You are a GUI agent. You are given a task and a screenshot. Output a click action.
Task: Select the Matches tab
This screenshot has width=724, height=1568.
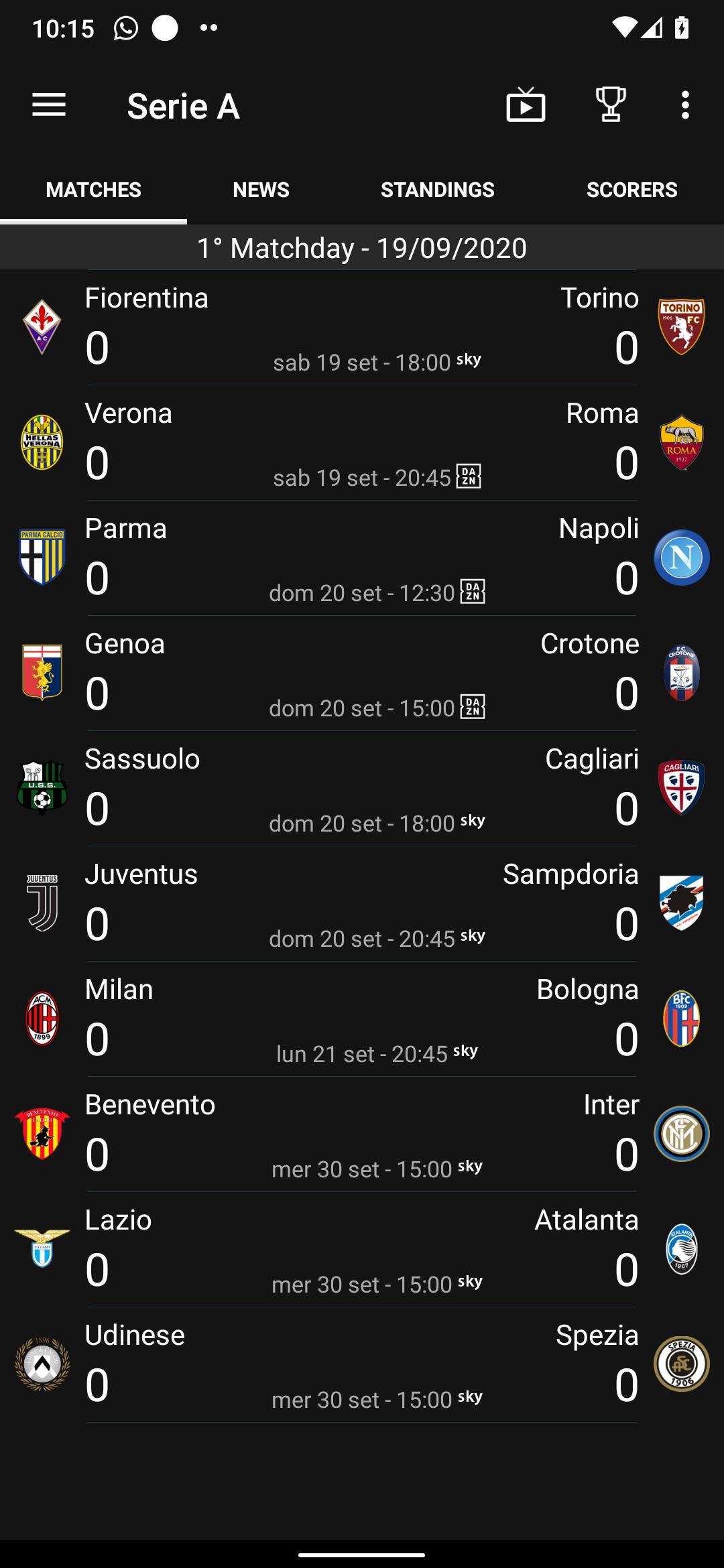tap(93, 190)
